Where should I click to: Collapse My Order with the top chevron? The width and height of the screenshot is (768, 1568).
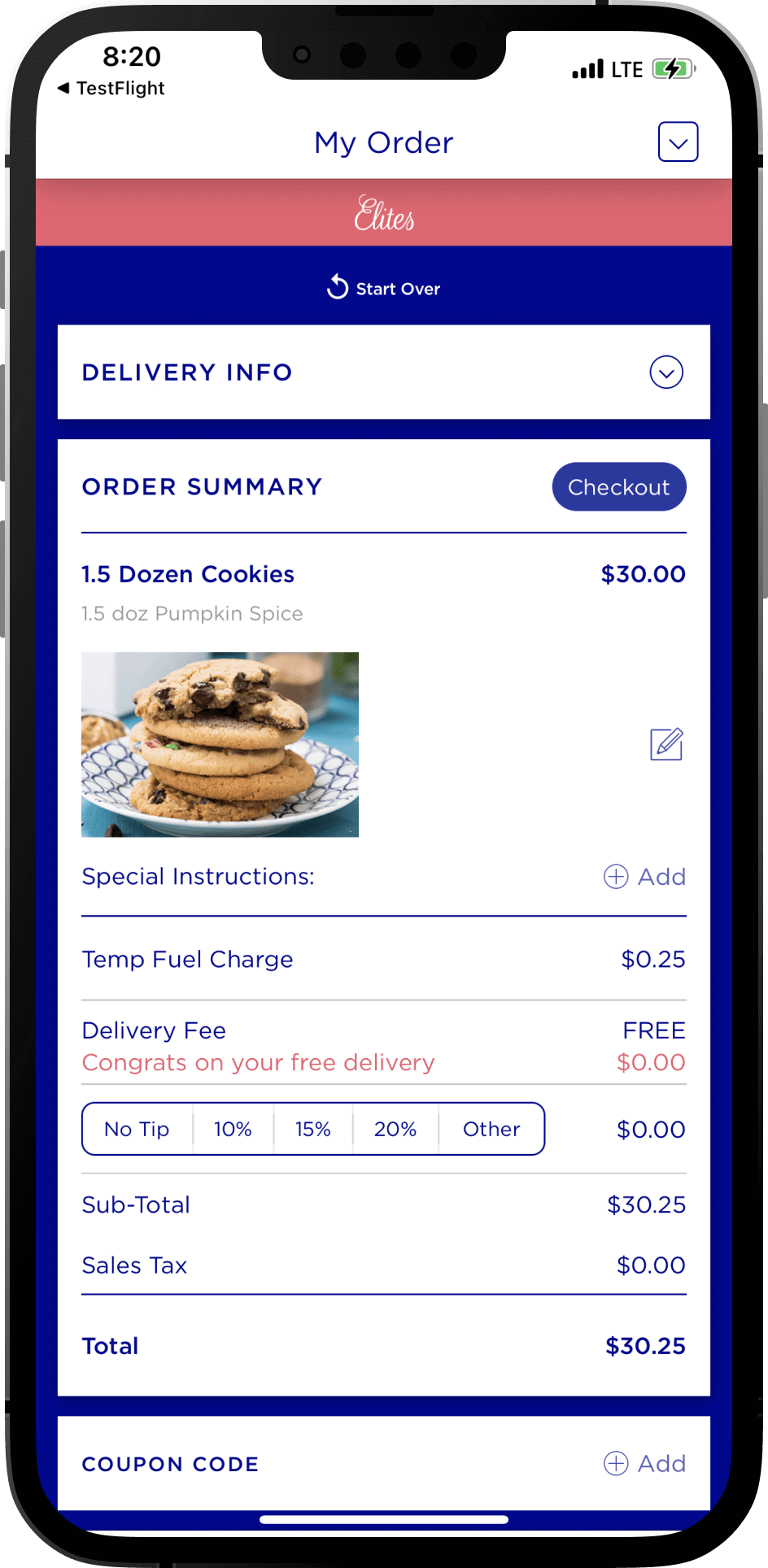678,142
